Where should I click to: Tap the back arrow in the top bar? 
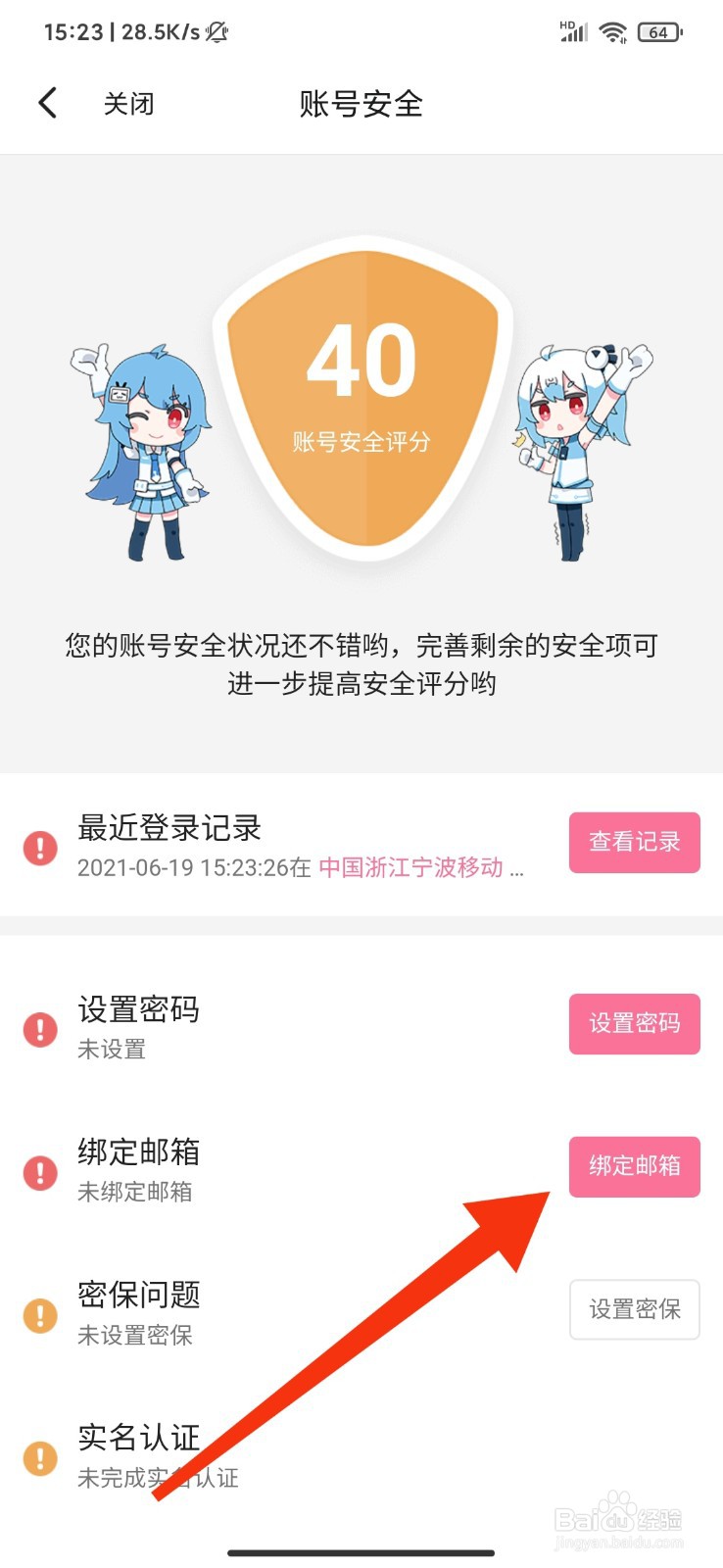pyautogui.click(x=47, y=102)
